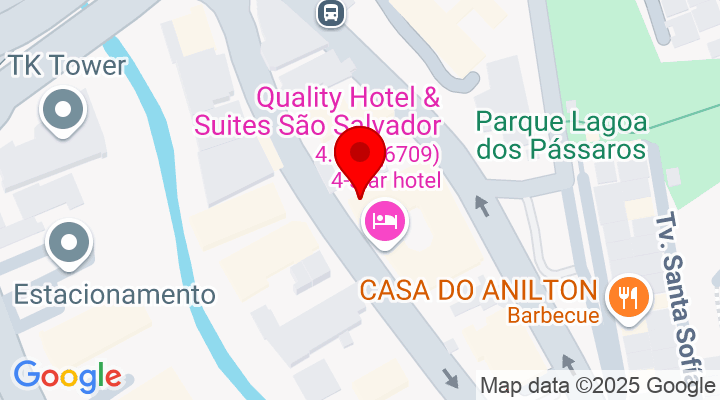
Task: Select the Estacionamento place marker
Action: pyautogui.click(x=69, y=243)
